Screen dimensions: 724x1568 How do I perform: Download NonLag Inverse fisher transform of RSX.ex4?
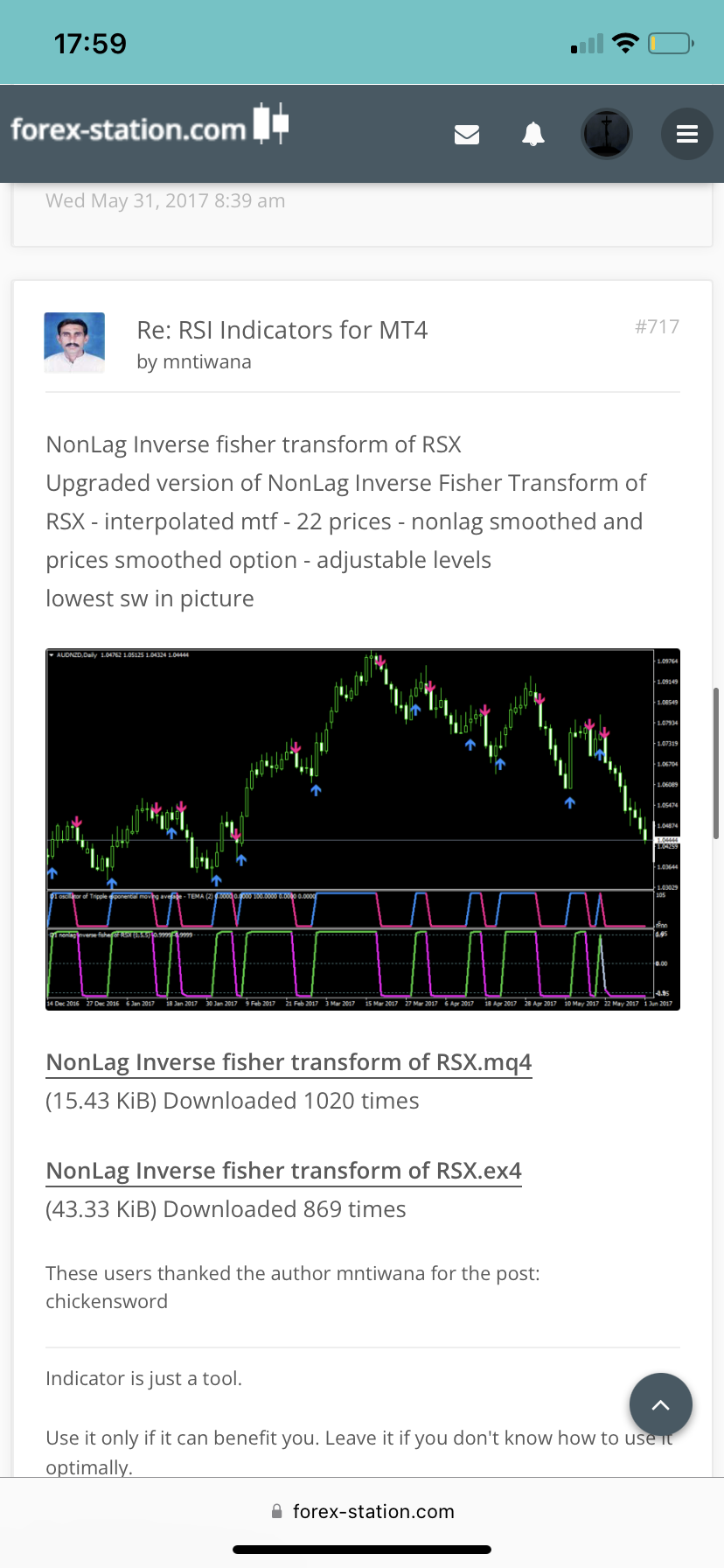[x=283, y=1171]
